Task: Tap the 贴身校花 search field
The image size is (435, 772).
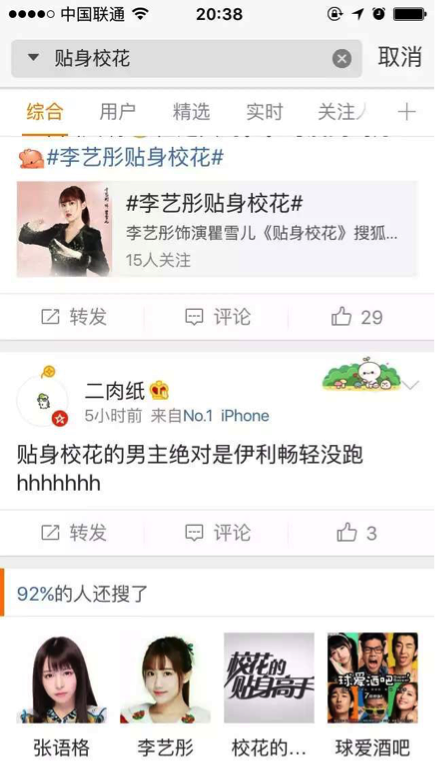Action: tap(186, 59)
